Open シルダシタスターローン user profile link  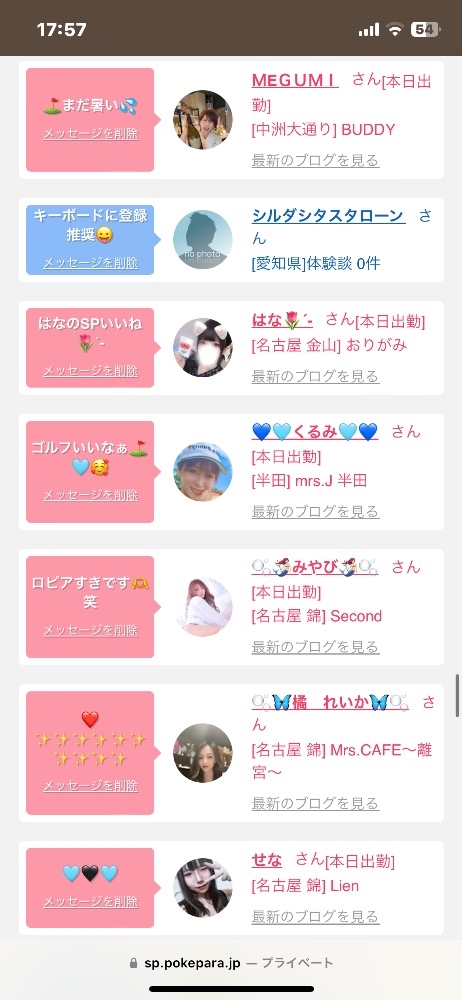(x=328, y=216)
